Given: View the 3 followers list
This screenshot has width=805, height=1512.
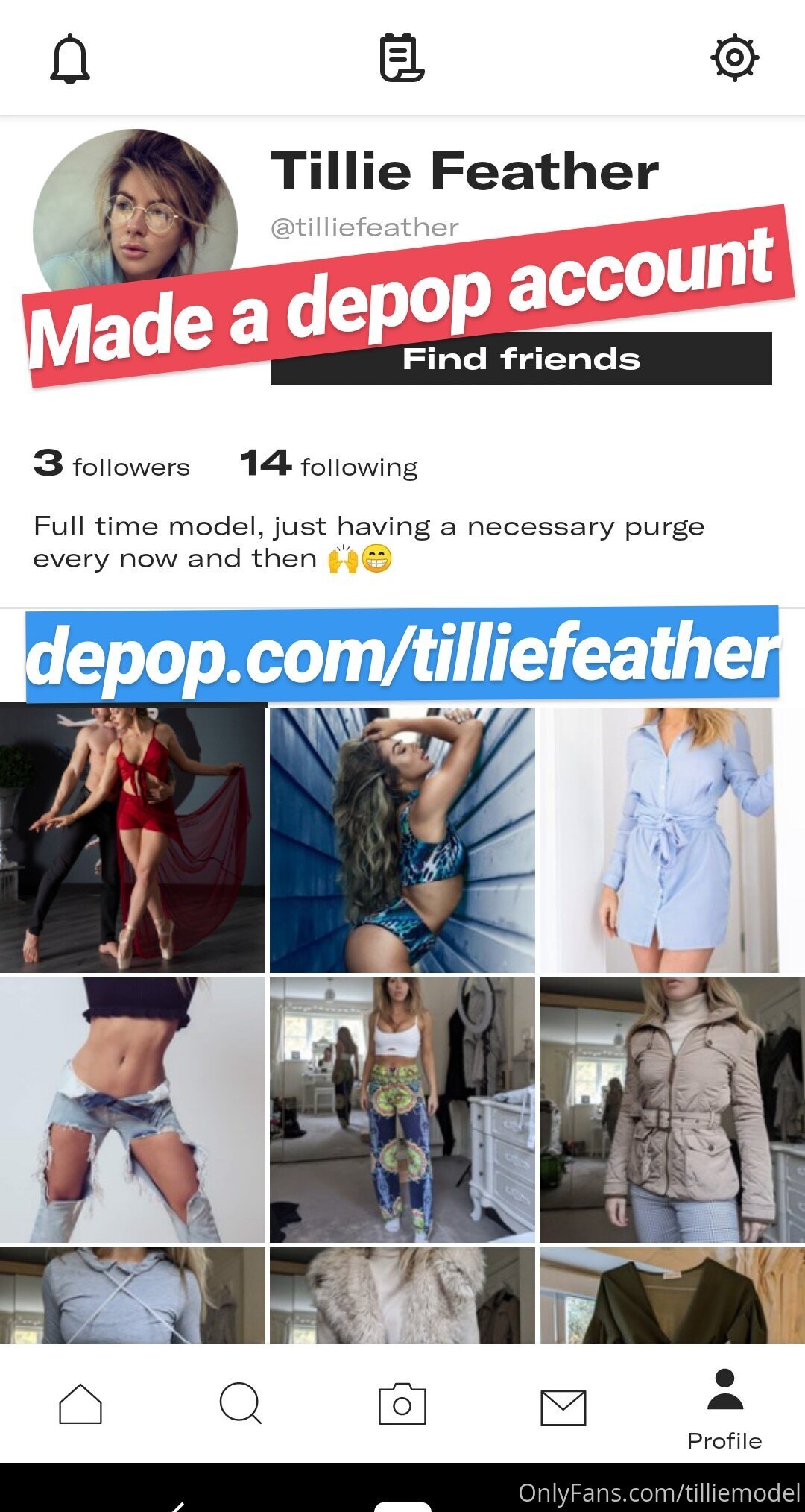Looking at the screenshot, I should coord(112,464).
